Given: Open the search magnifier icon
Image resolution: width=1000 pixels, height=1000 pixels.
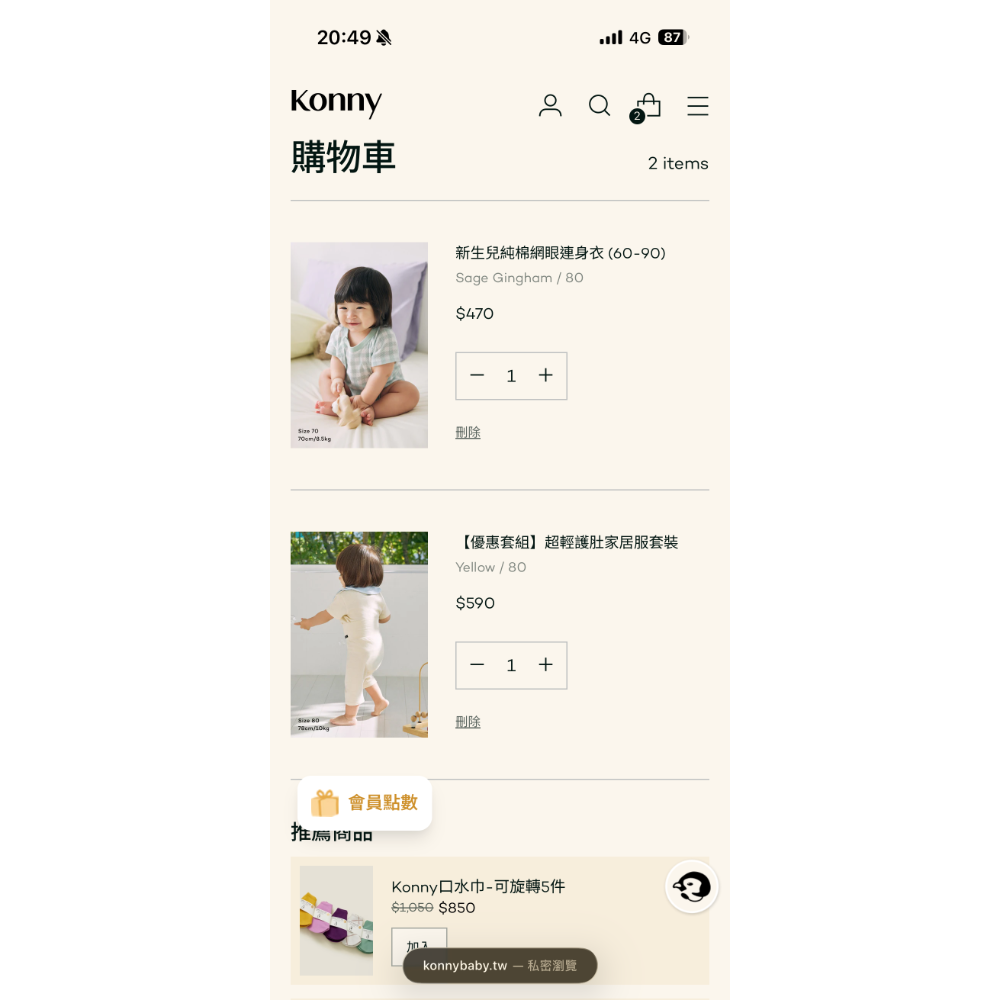Looking at the screenshot, I should tap(599, 106).
